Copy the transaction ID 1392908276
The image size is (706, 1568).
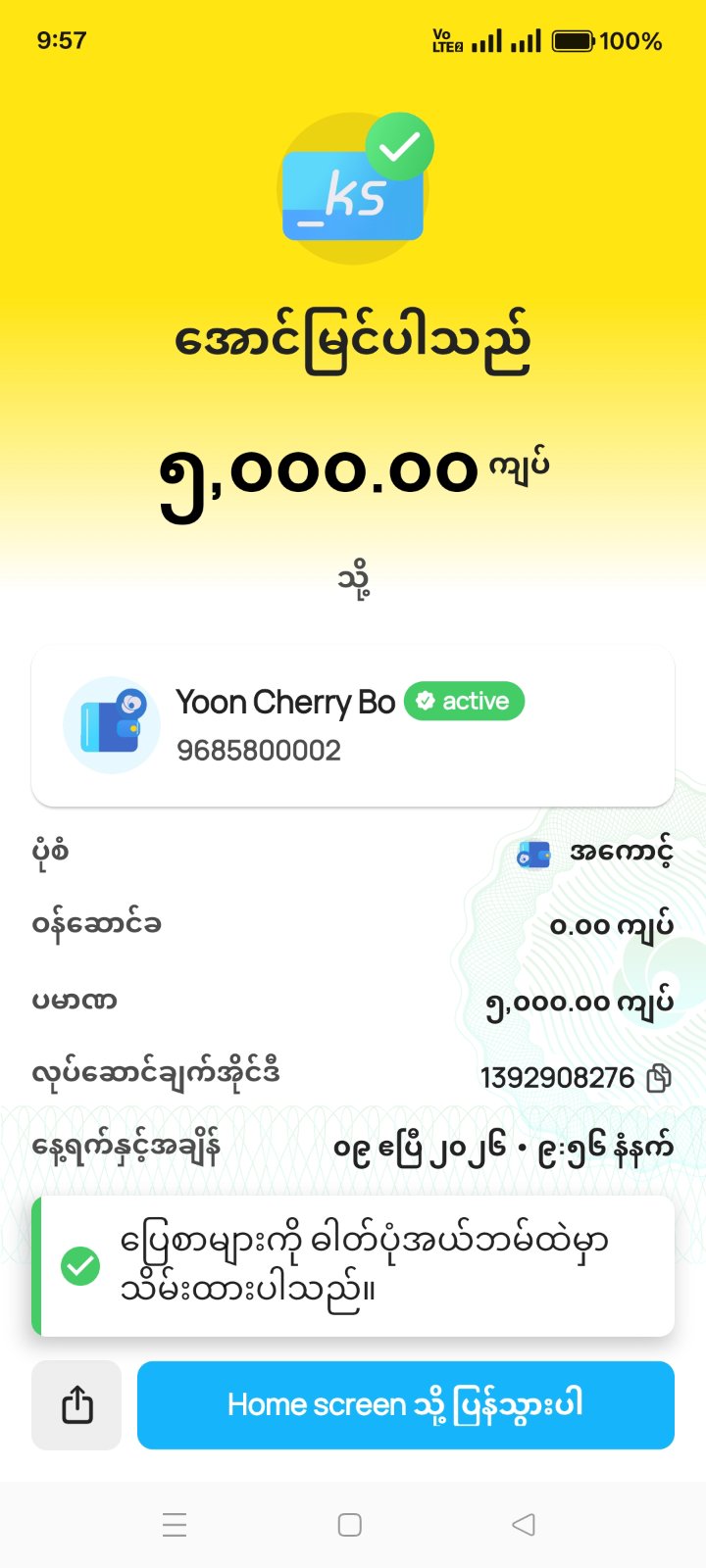click(x=659, y=1078)
